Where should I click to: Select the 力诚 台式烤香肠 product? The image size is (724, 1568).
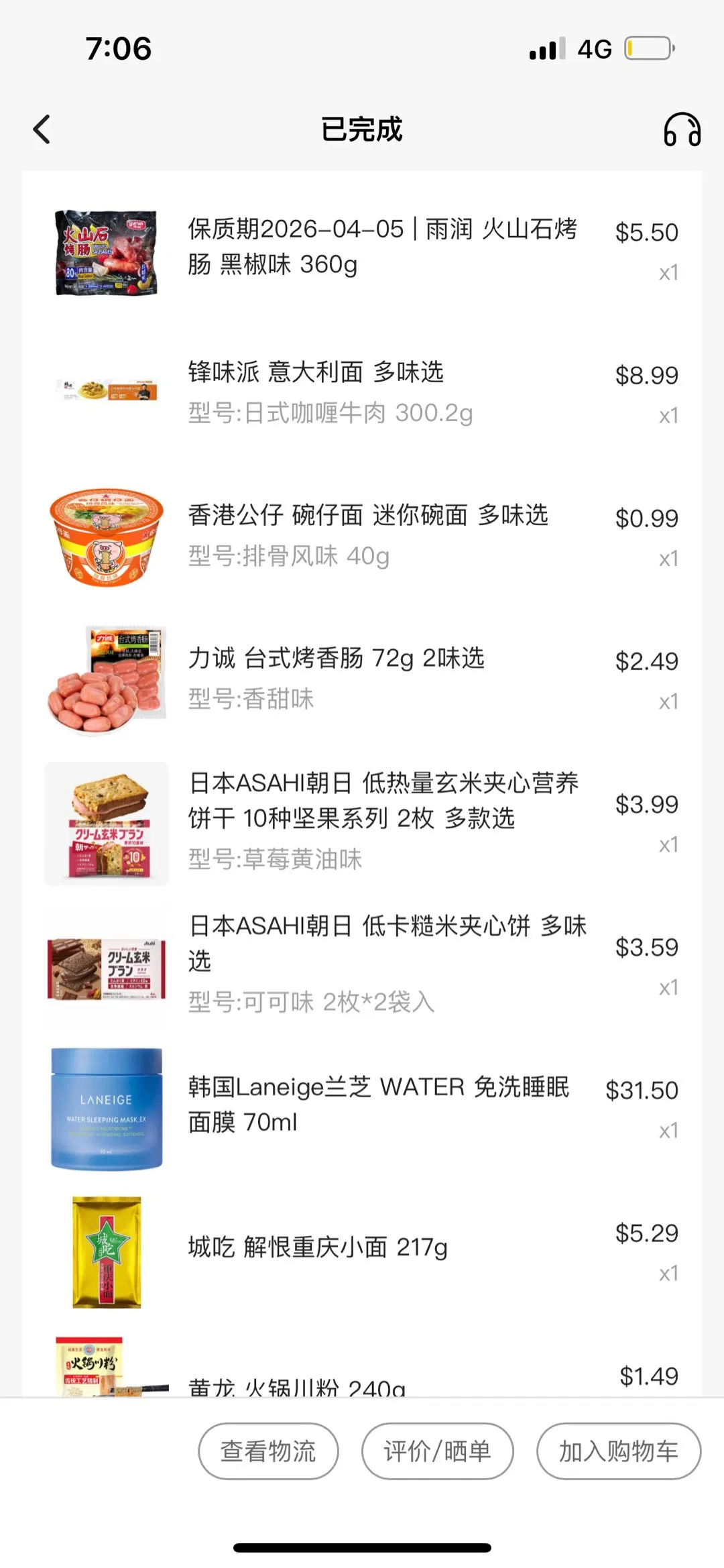click(335, 659)
